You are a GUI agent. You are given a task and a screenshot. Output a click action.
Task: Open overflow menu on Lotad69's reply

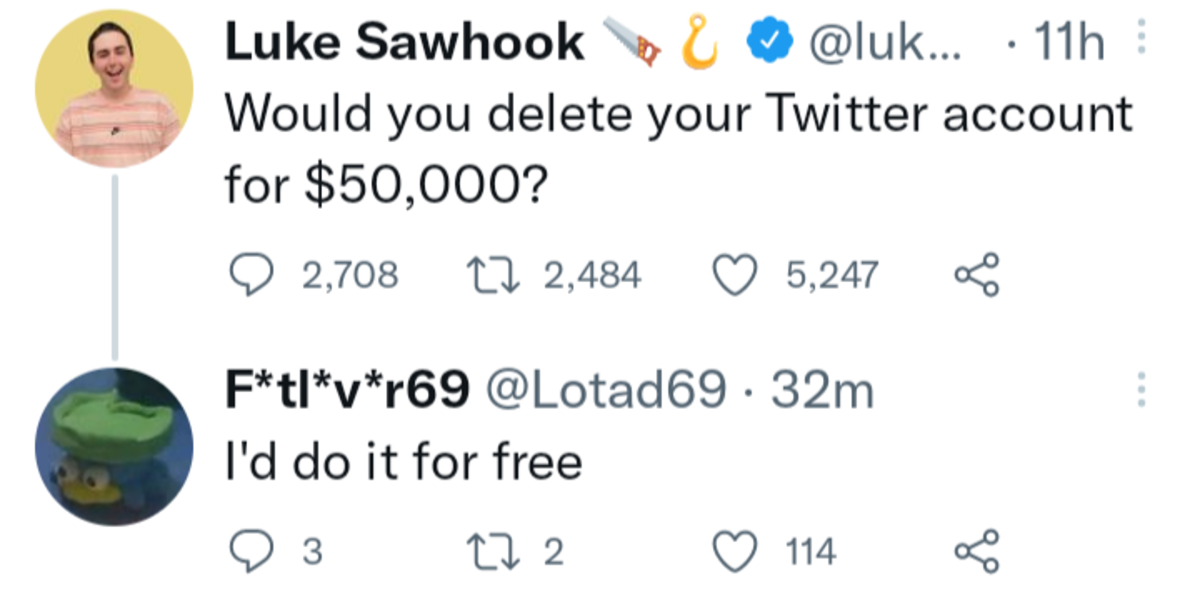(x=1143, y=391)
